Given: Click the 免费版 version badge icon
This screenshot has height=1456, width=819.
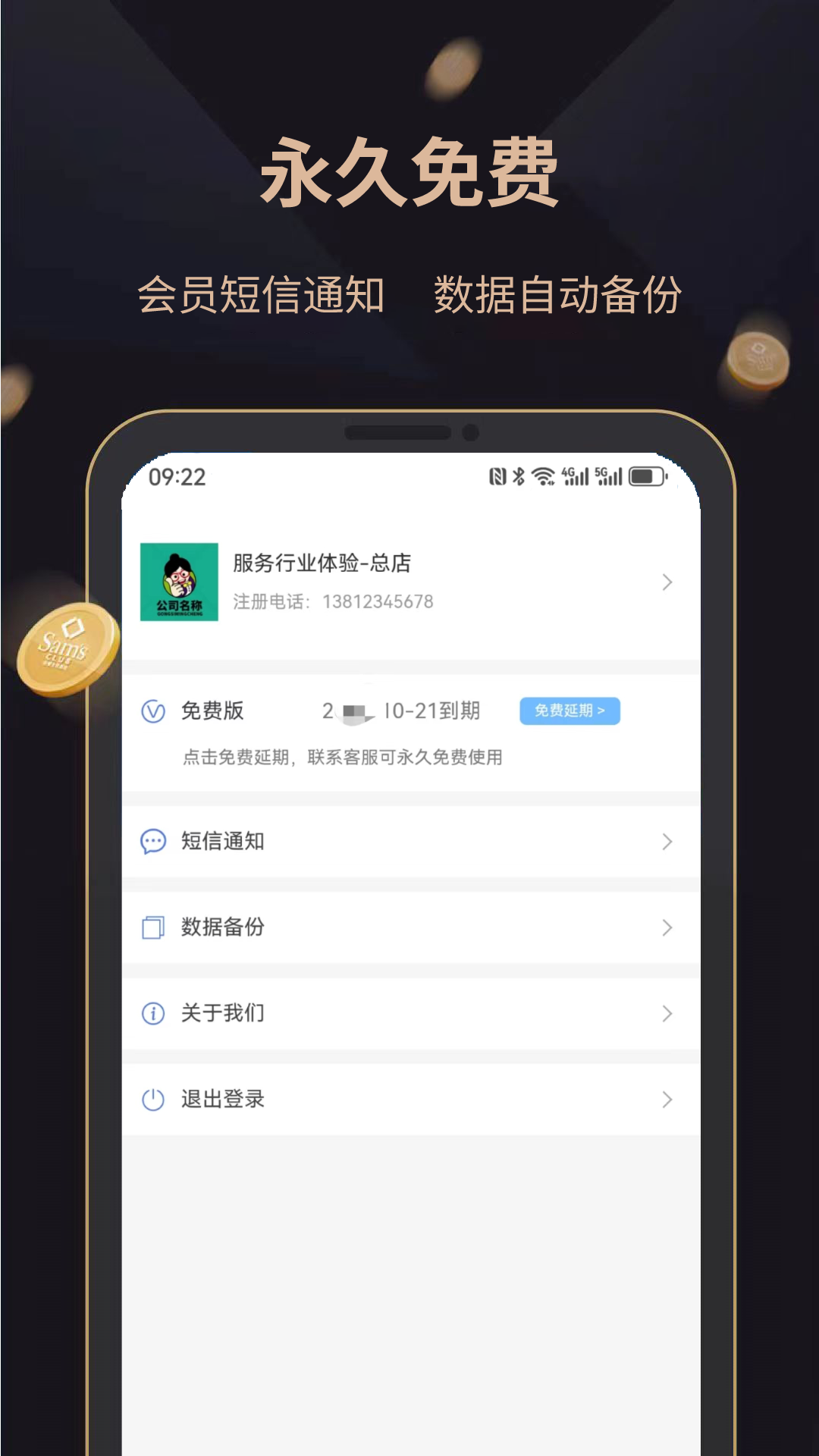Looking at the screenshot, I should point(152,711).
